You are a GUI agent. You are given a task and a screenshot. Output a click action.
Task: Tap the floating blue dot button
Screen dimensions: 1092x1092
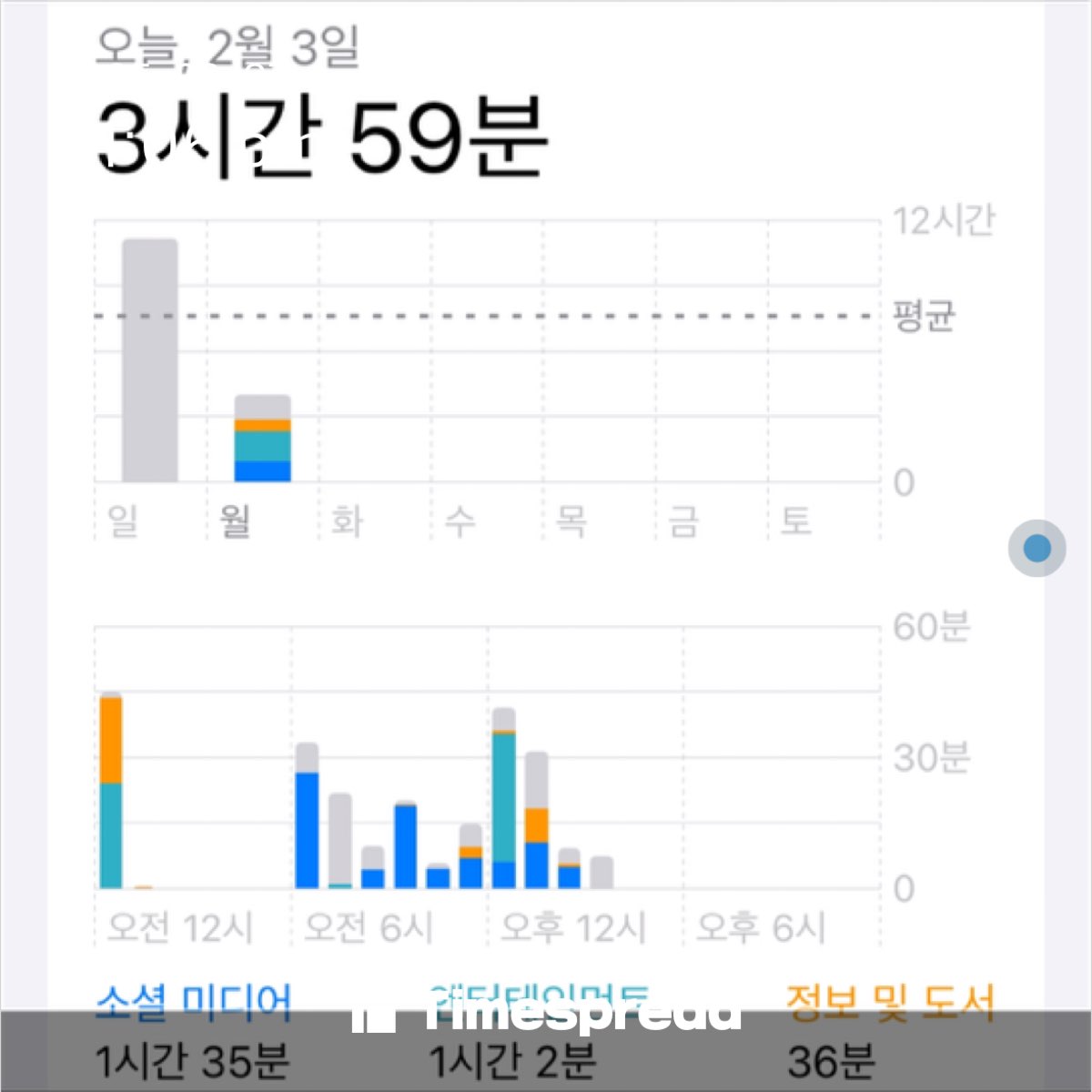(x=1036, y=549)
